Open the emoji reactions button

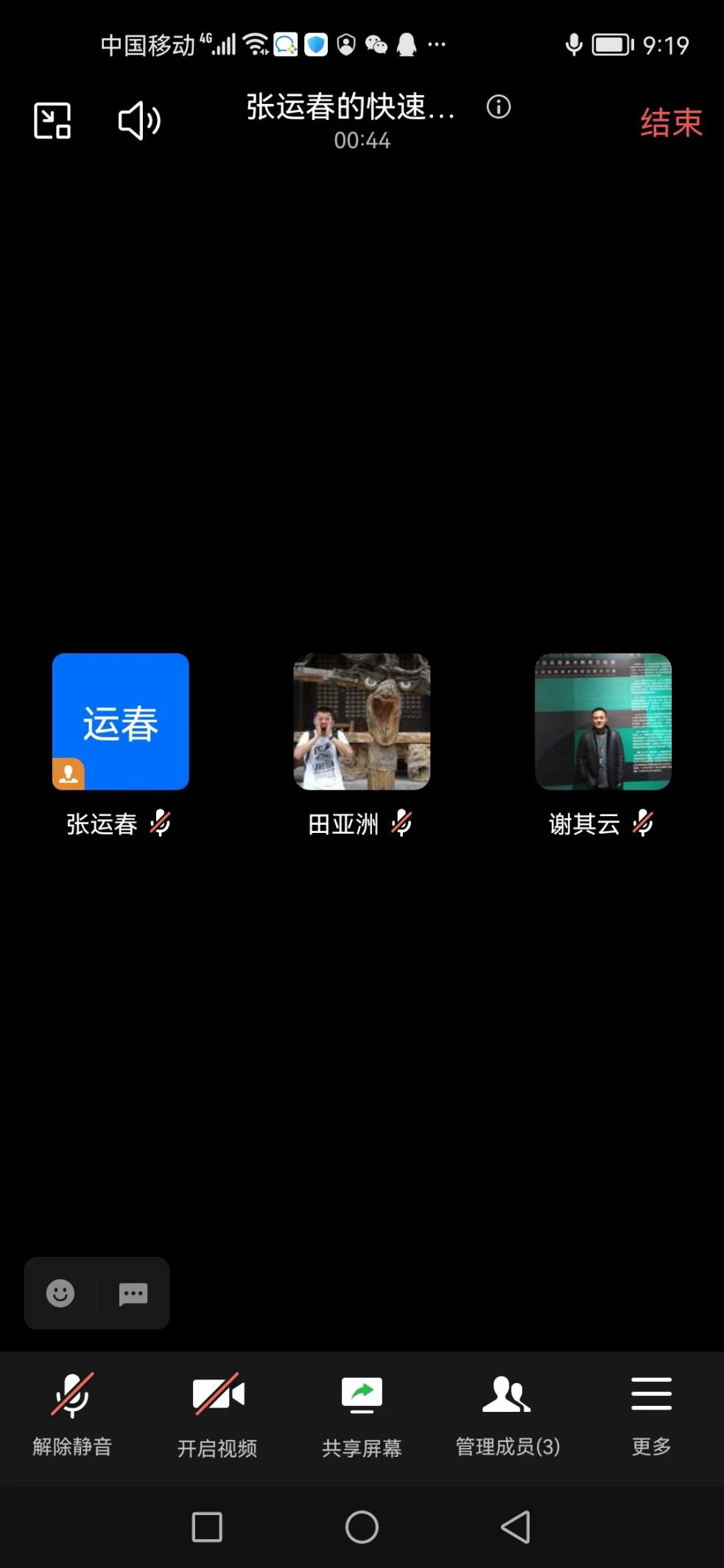[x=60, y=1293]
